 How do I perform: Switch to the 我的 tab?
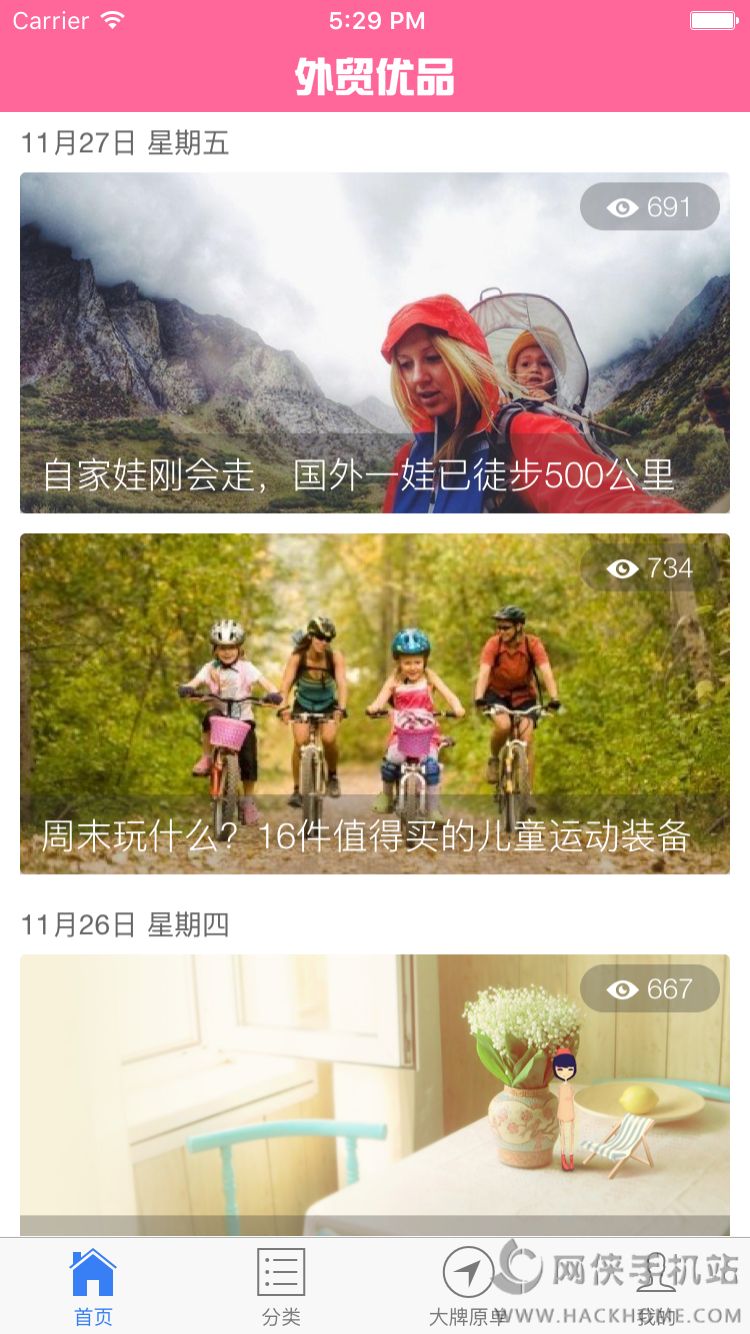pyautogui.click(x=656, y=1287)
